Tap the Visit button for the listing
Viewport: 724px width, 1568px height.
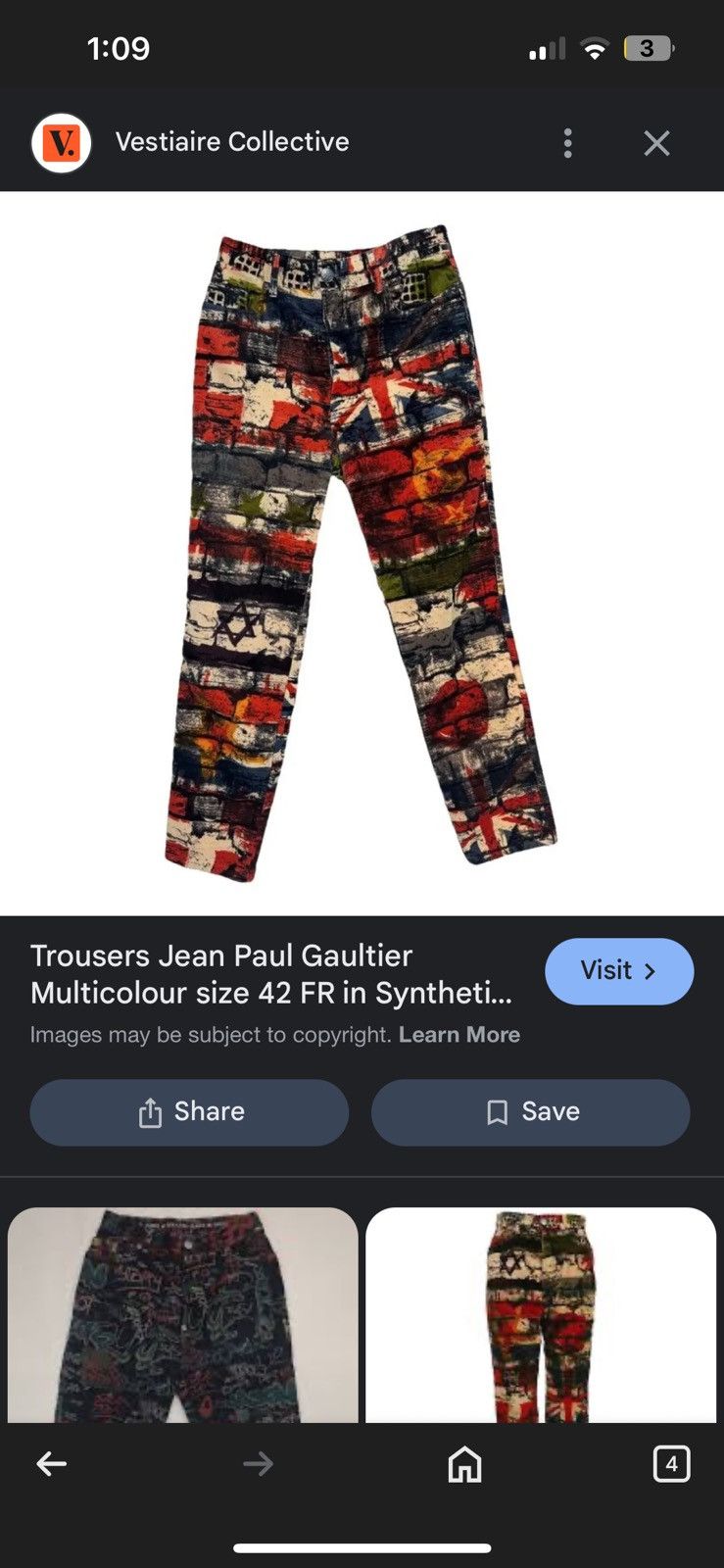[x=619, y=971]
